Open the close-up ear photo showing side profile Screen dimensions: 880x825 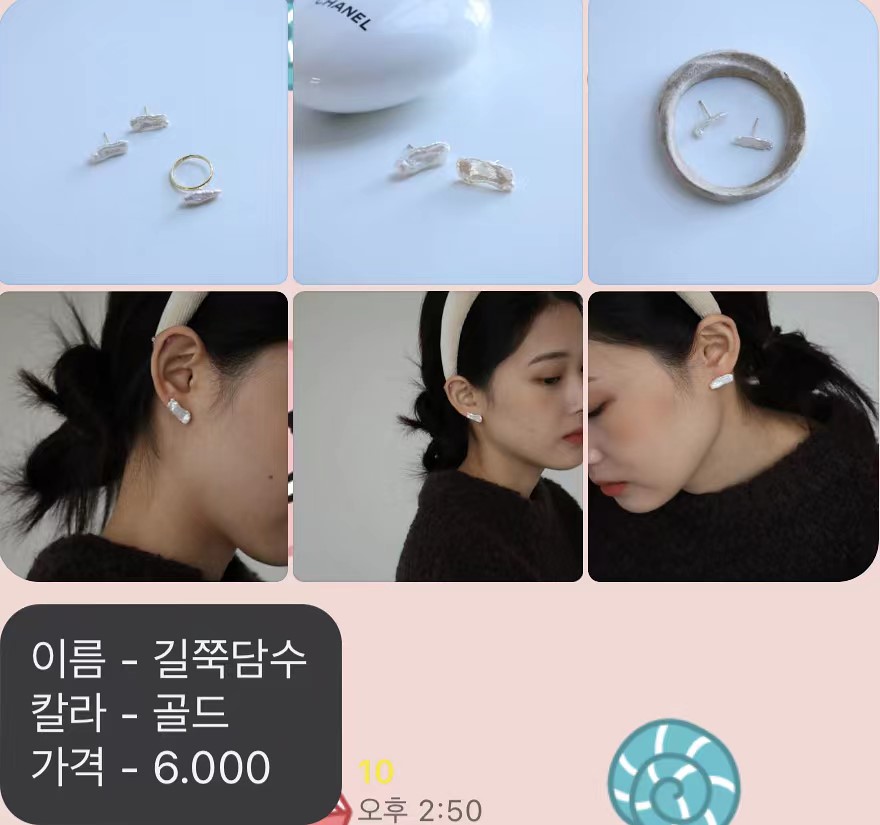(143, 436)
